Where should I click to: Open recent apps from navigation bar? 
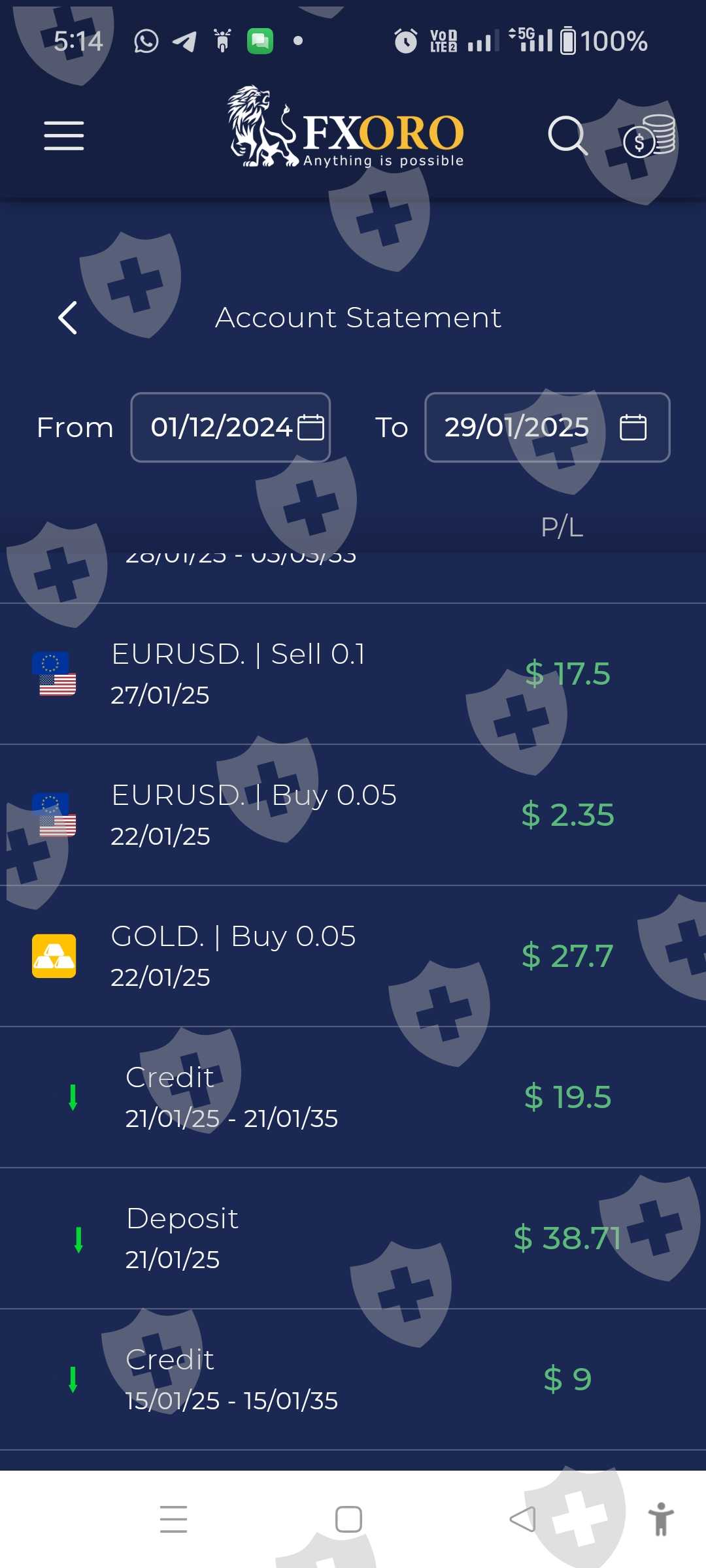click(174, 1519)
